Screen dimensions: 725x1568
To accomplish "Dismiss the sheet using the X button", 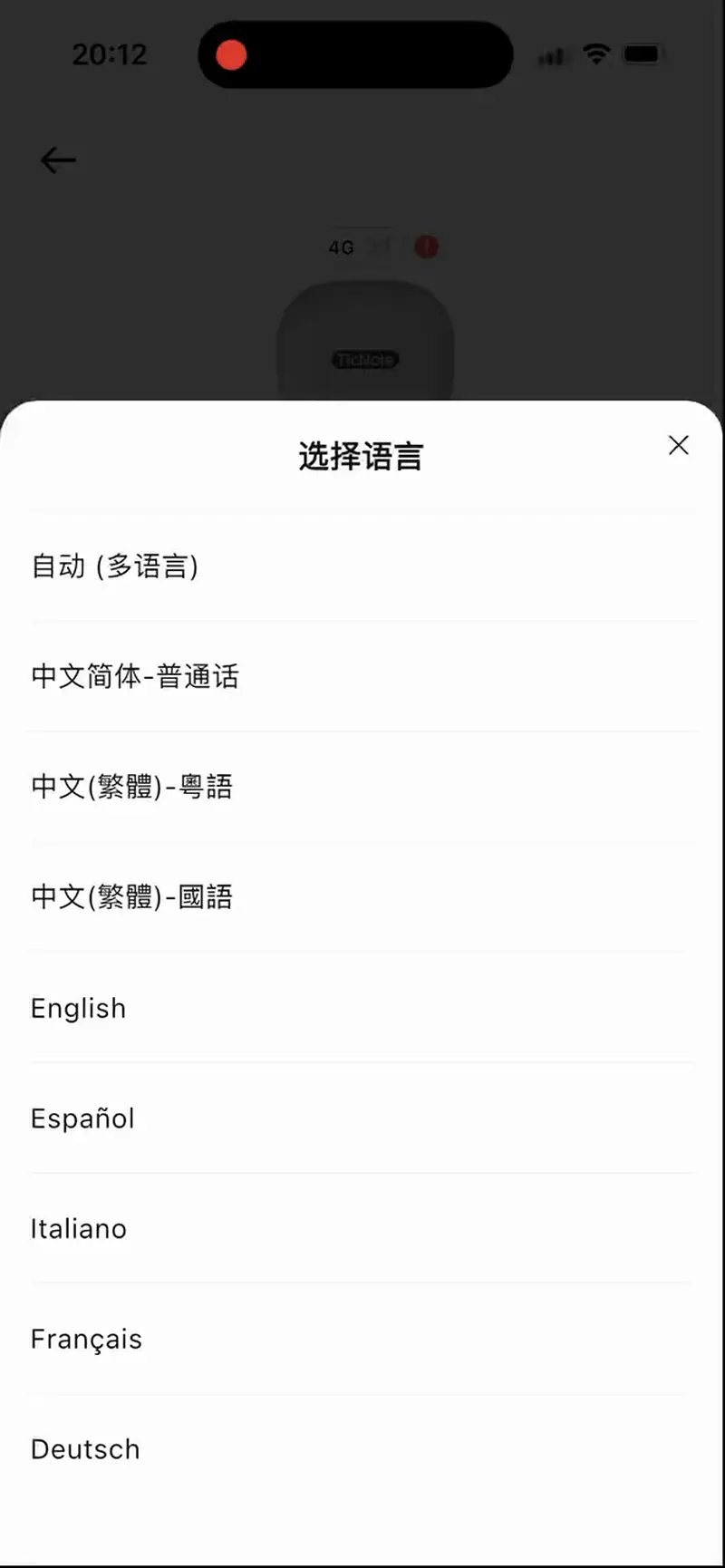I will point(678,445).
